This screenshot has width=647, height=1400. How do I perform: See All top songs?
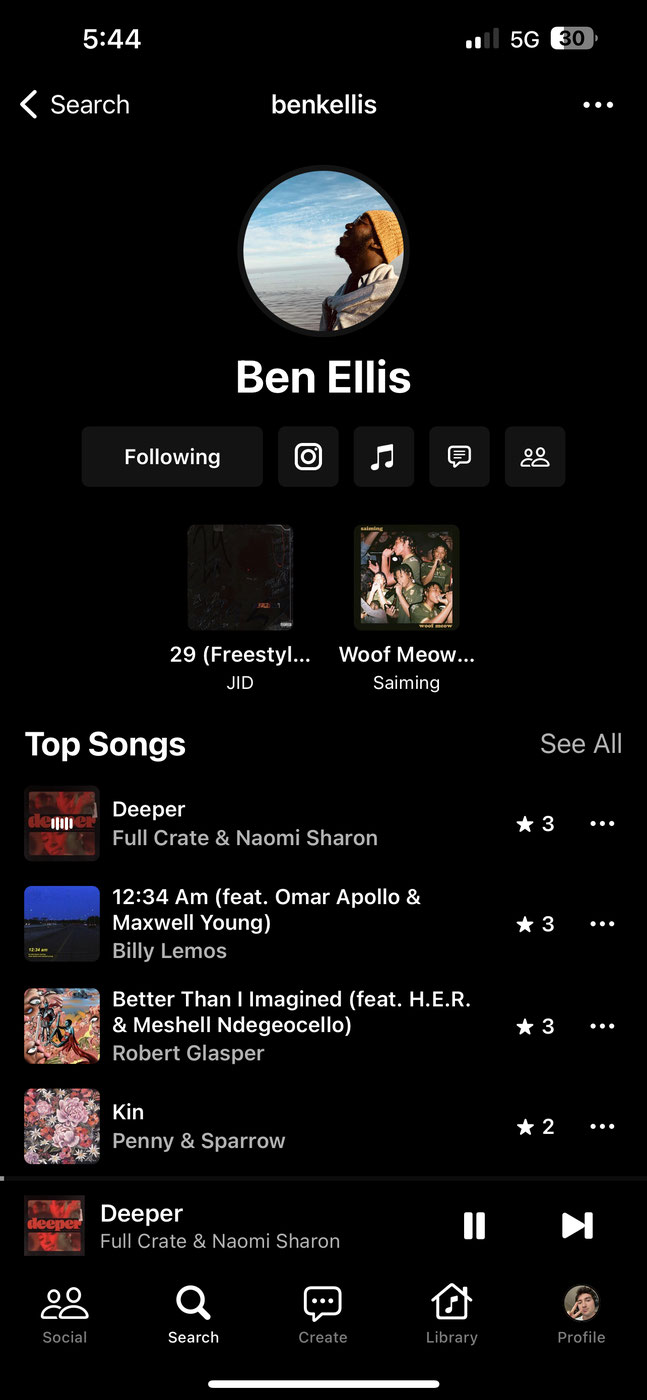[580, 744]
